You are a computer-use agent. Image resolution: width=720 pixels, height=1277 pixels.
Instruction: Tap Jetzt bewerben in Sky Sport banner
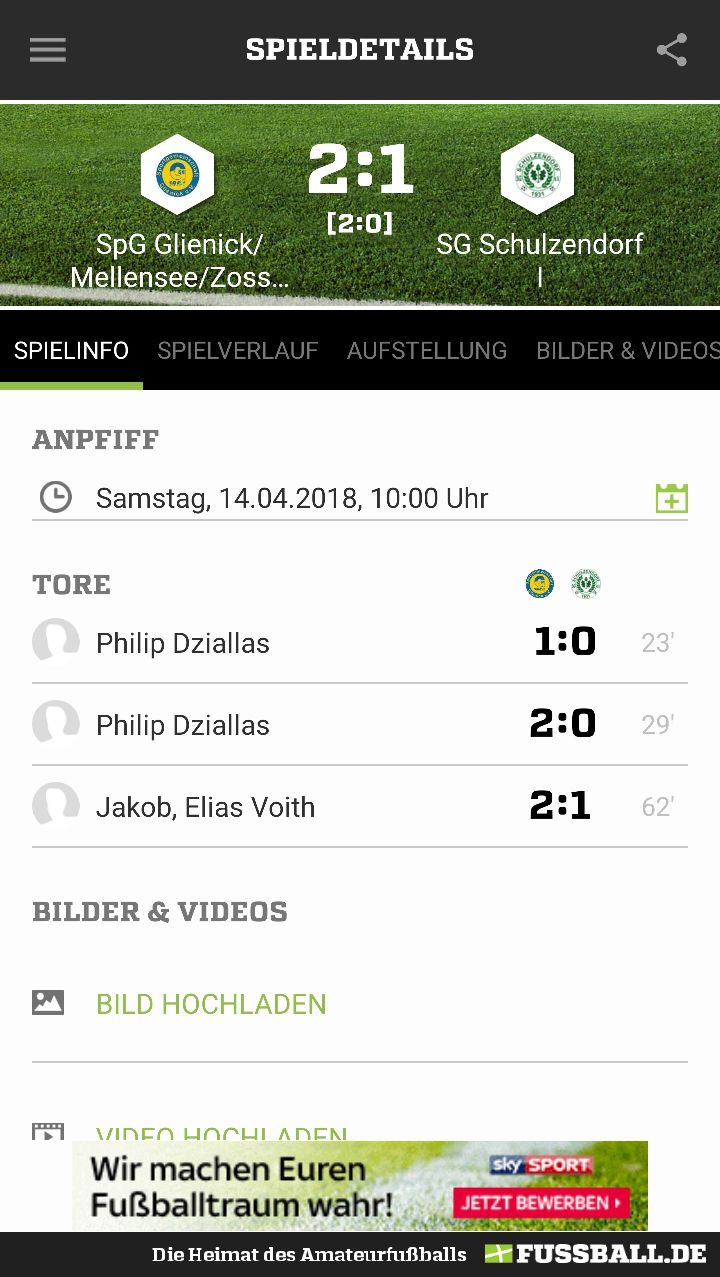click(541, 1202)
